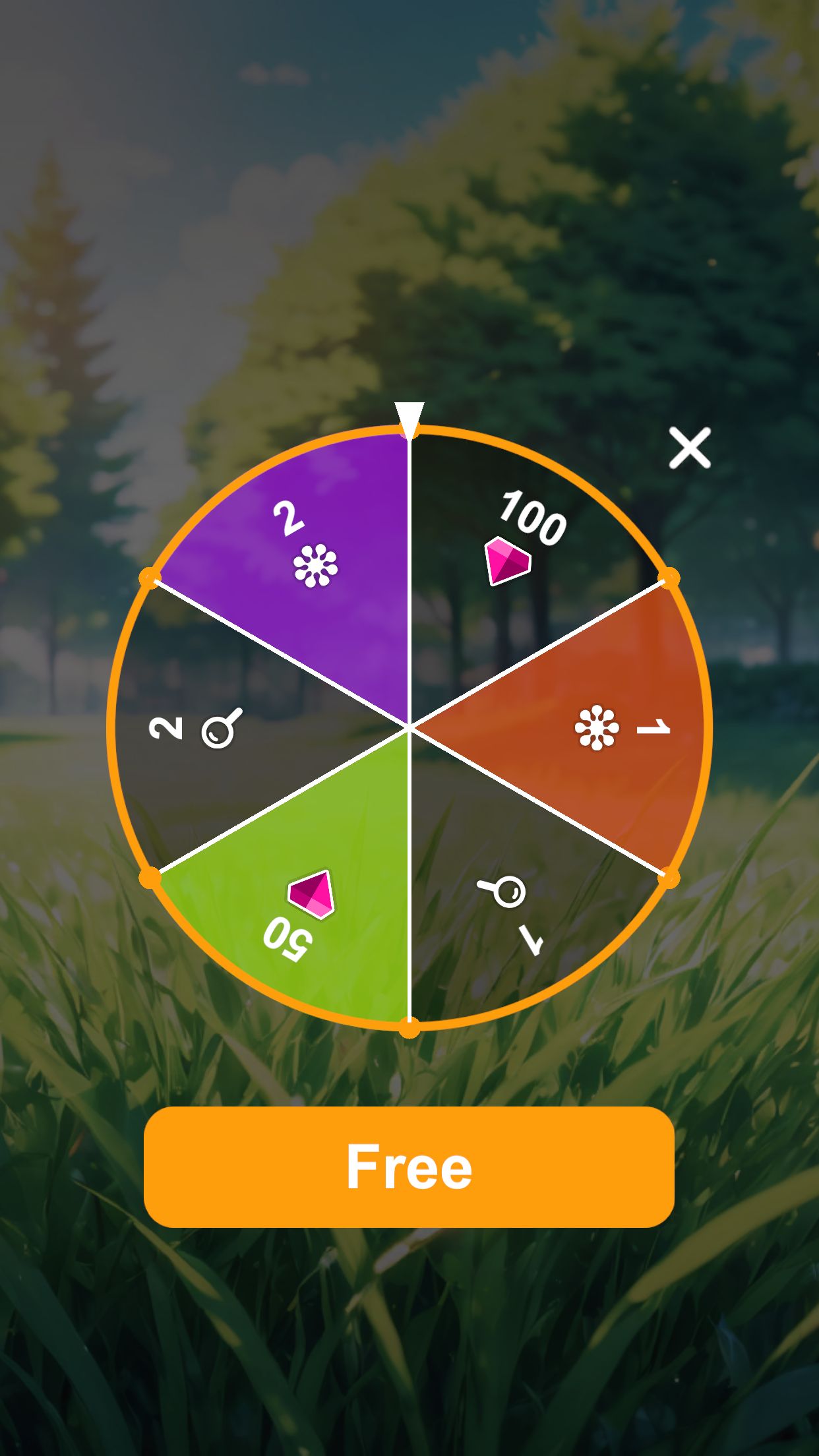Close the prize wheel popup
Viewport: 819px width, 1456px height.
tap(690, 448)
